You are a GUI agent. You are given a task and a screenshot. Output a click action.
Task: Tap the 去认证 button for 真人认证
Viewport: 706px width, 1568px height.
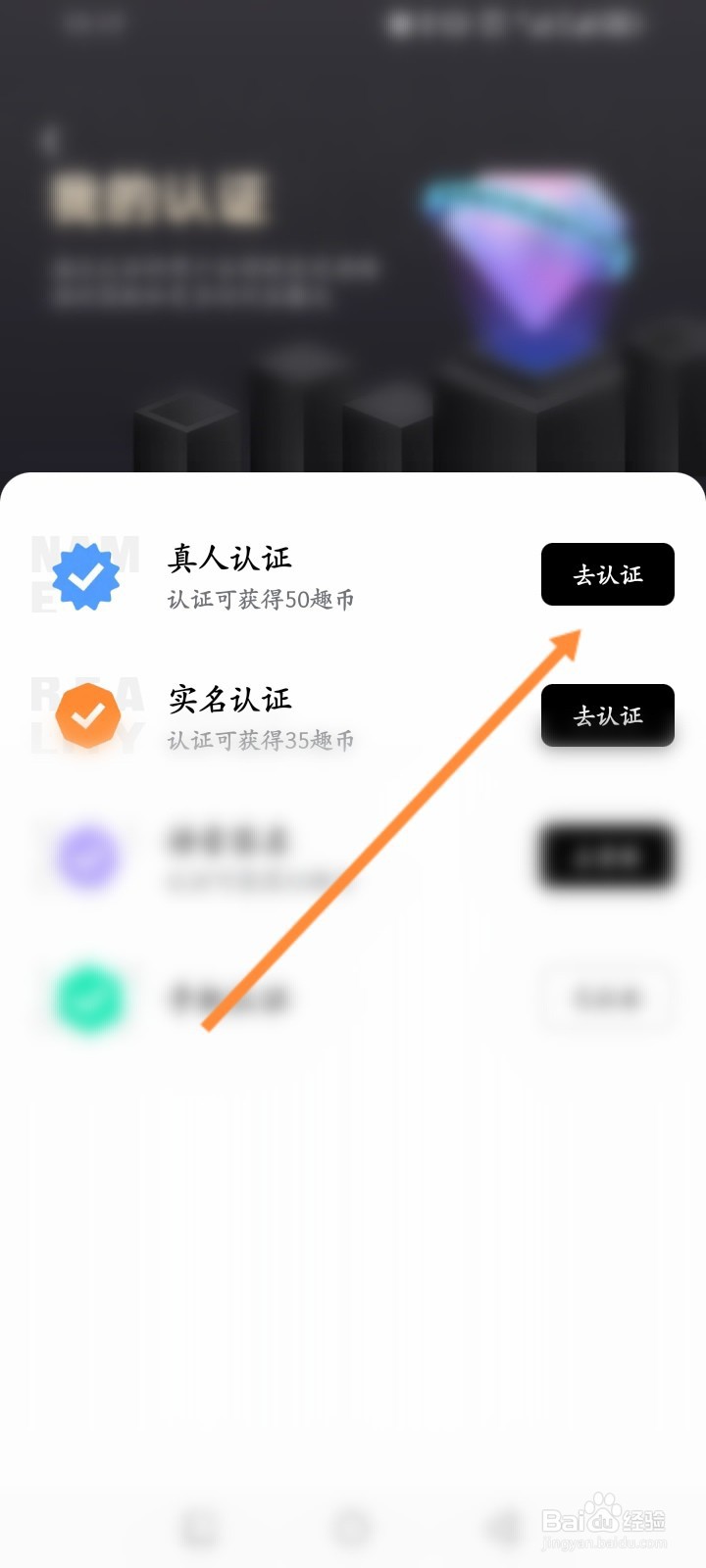[x=607, y=575]
